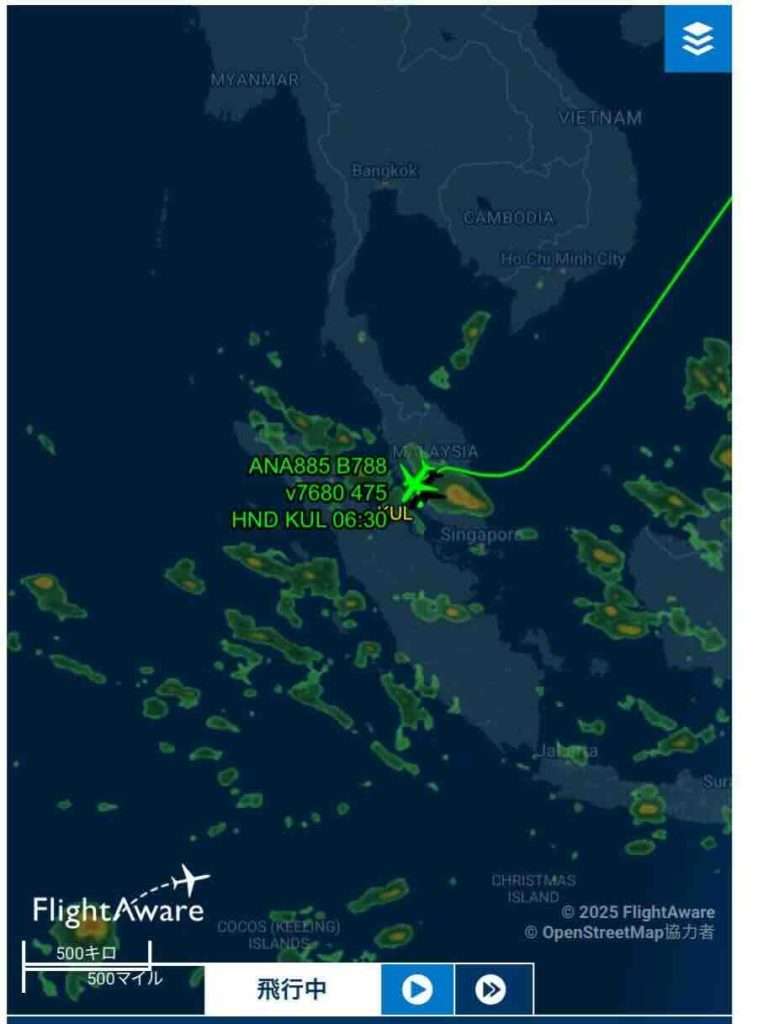Image resolution: width=758 pixels, height=1024 pixels.
Task: Select the ANA885 aircraft on the map
Action: coord(416,483)
